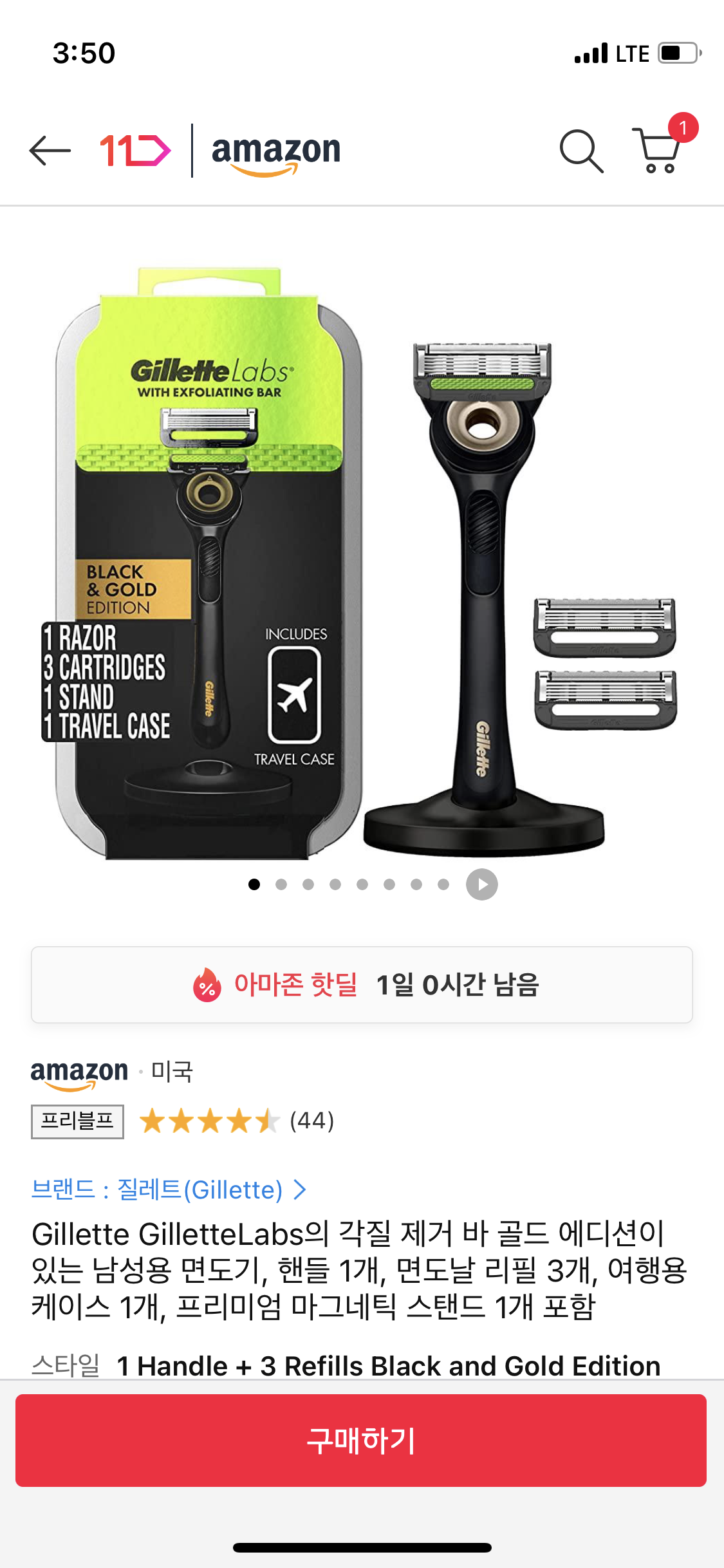724x1568 pixels.
Task: Open the search magnifier
Action: pyautogui.click(x=580, y=151)
